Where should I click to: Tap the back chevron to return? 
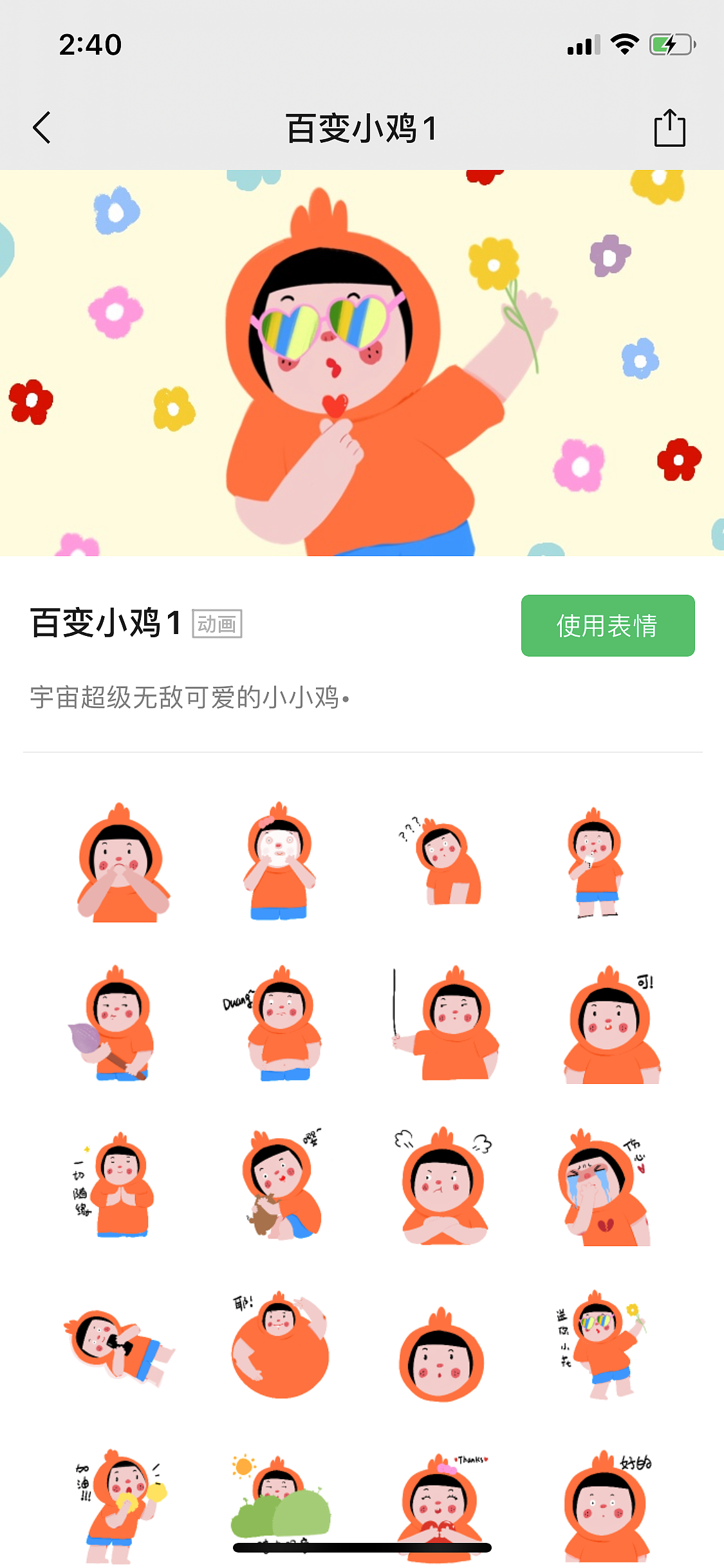[41, 127]
